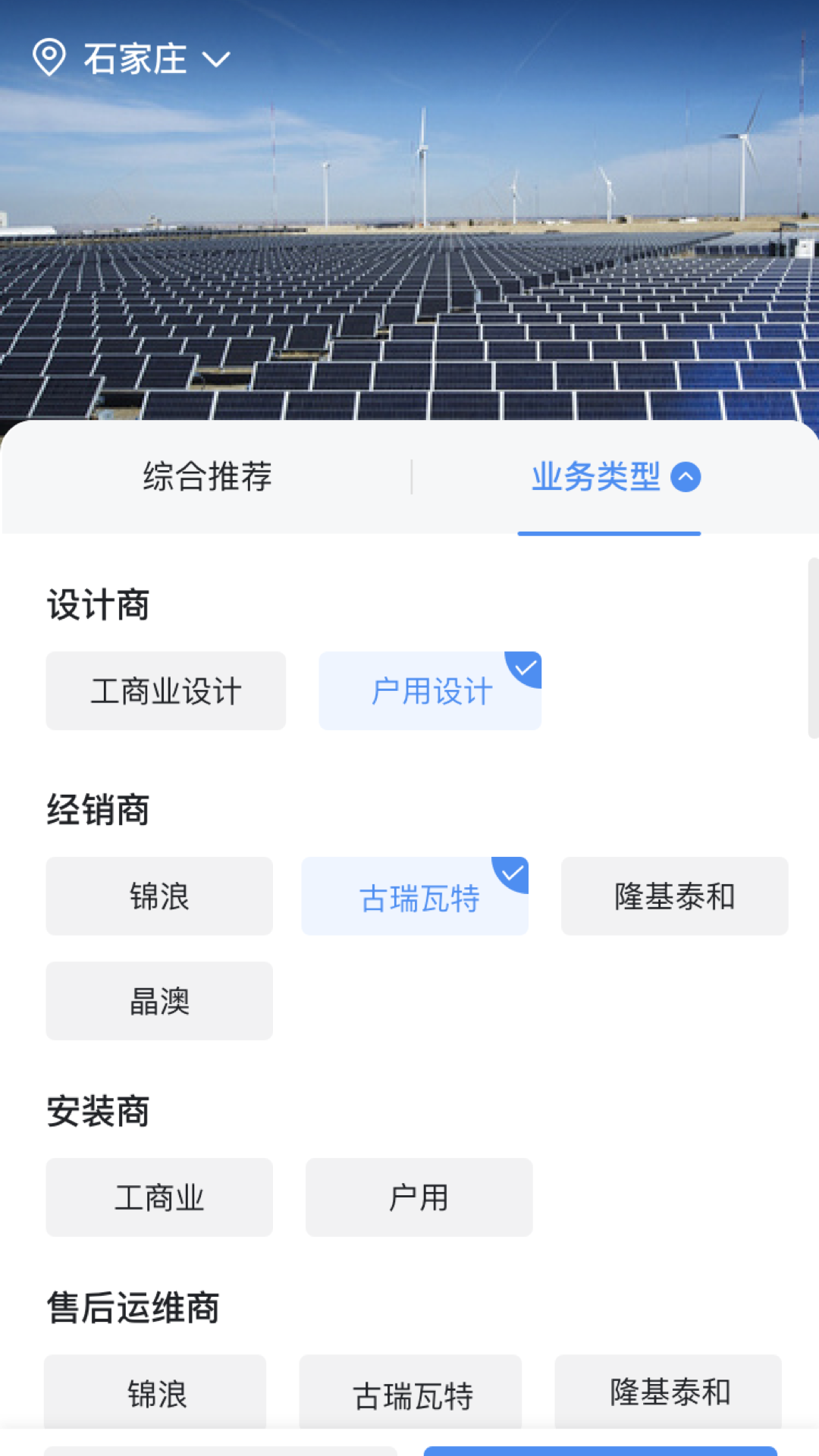
Task: Enable the 隆基泰和 filter under 经销商
Action: click(674, 896)
